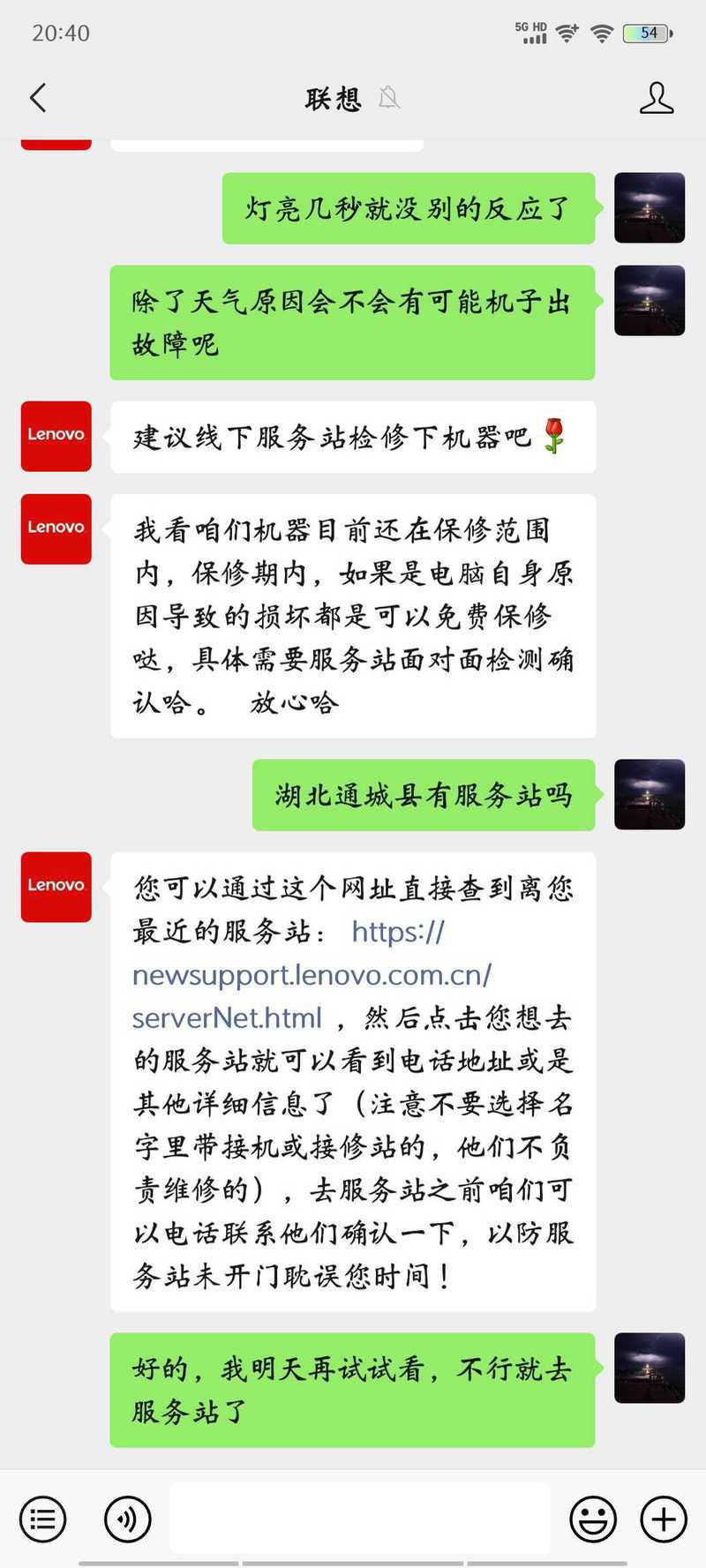Open the emoji picker
Screen dimensions: 706x1568
(x=592, y=1519)
